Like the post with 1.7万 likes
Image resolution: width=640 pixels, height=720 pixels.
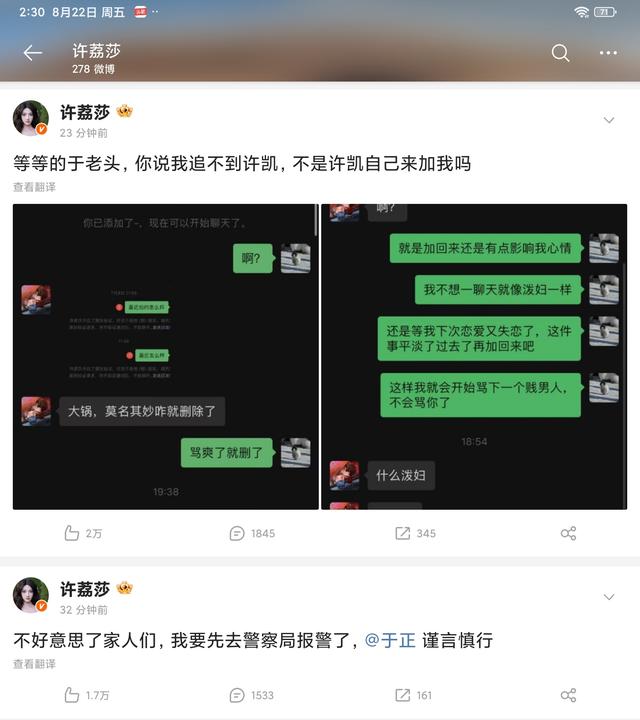click(x=86, y=695)
